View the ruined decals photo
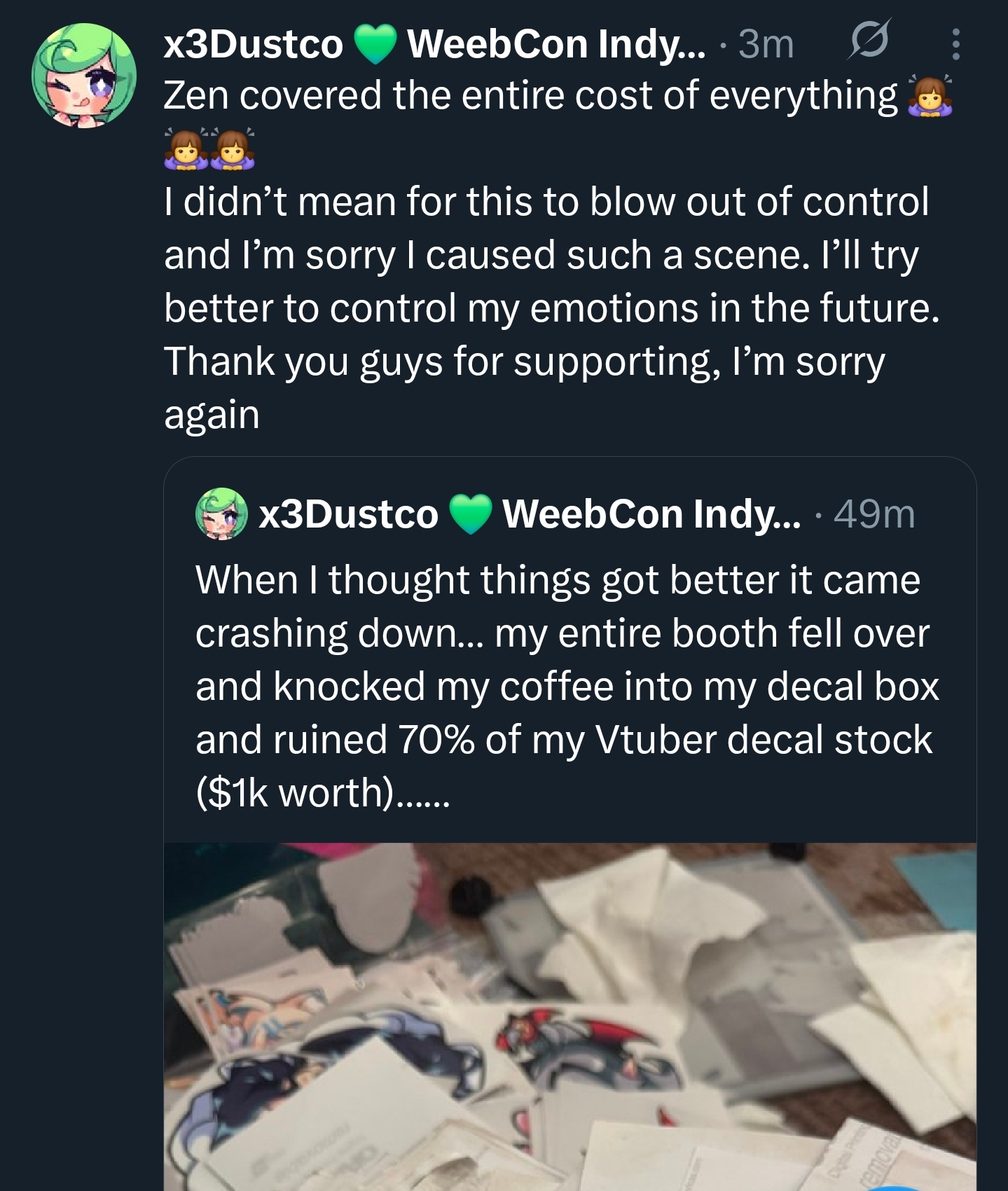Image resolution: width=1008 pixels, height=1191 pixels. tap(569, 1016)
